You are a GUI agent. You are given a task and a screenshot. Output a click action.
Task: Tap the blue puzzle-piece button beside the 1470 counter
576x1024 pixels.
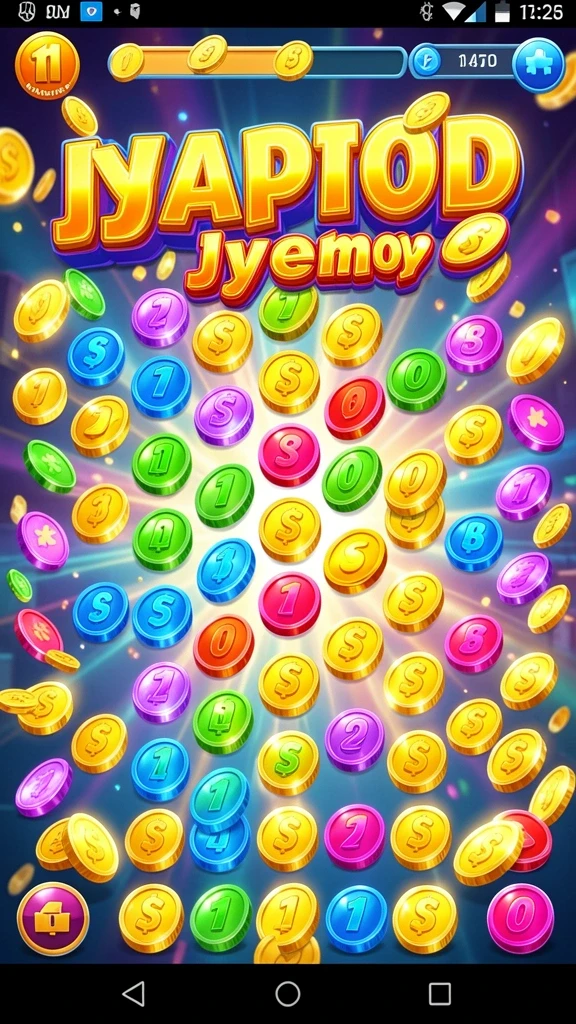538,64
